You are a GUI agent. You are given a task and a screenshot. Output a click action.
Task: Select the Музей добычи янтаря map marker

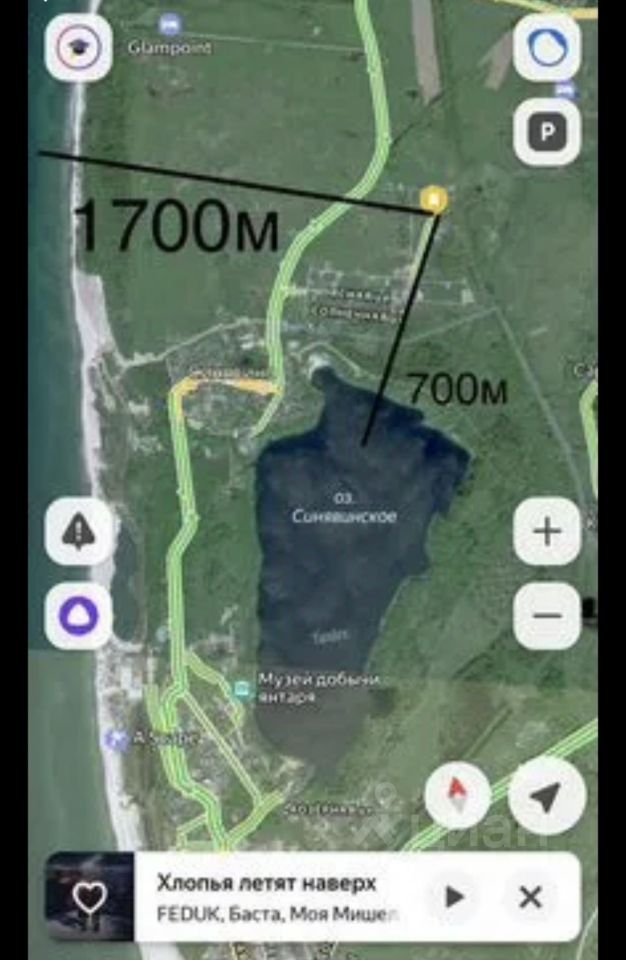point(241,689)
